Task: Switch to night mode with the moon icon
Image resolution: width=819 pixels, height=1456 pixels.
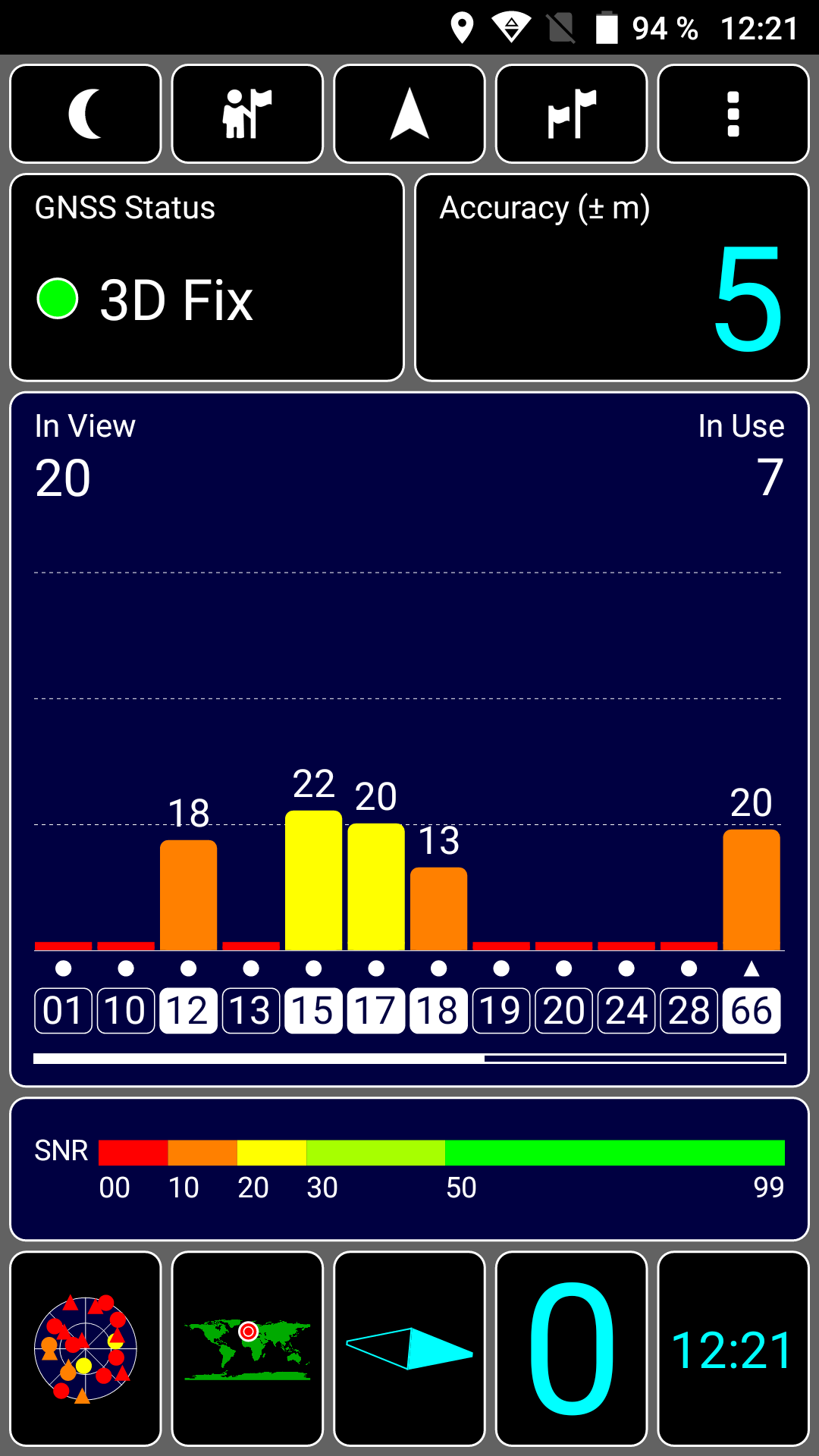Action: [86, 114]
